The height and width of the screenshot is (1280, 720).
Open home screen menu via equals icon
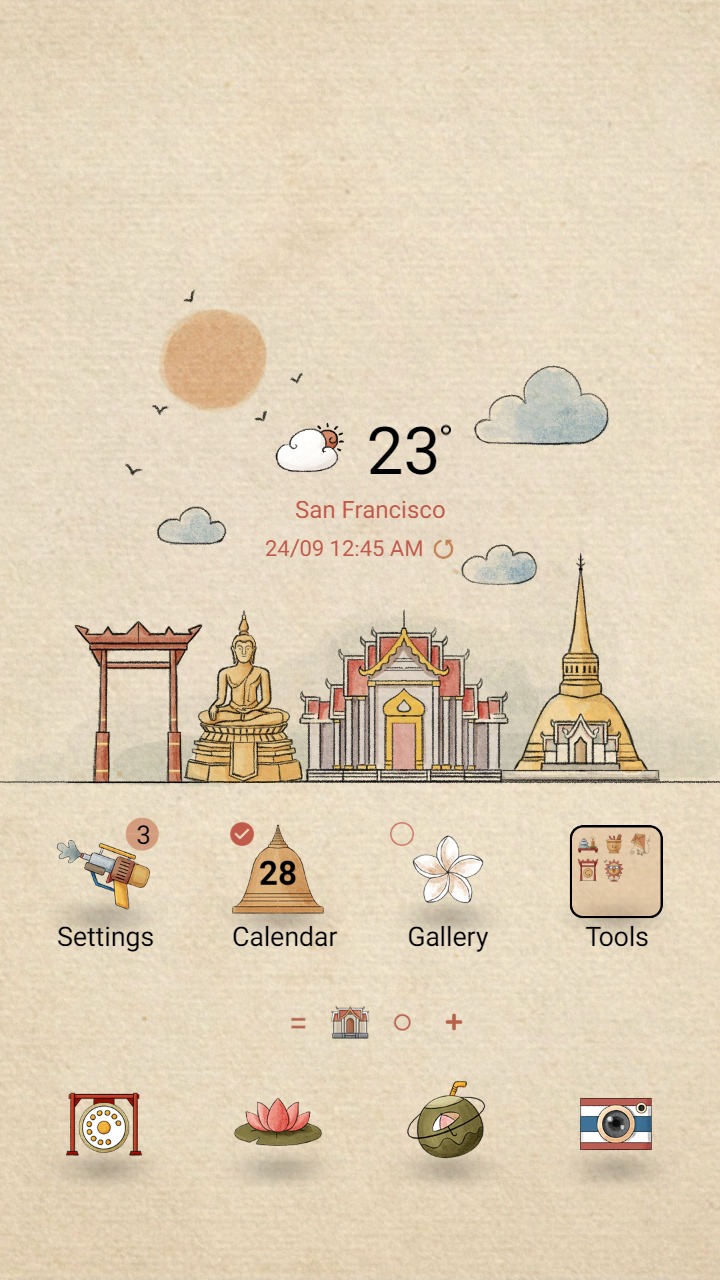click(299, 1023)
